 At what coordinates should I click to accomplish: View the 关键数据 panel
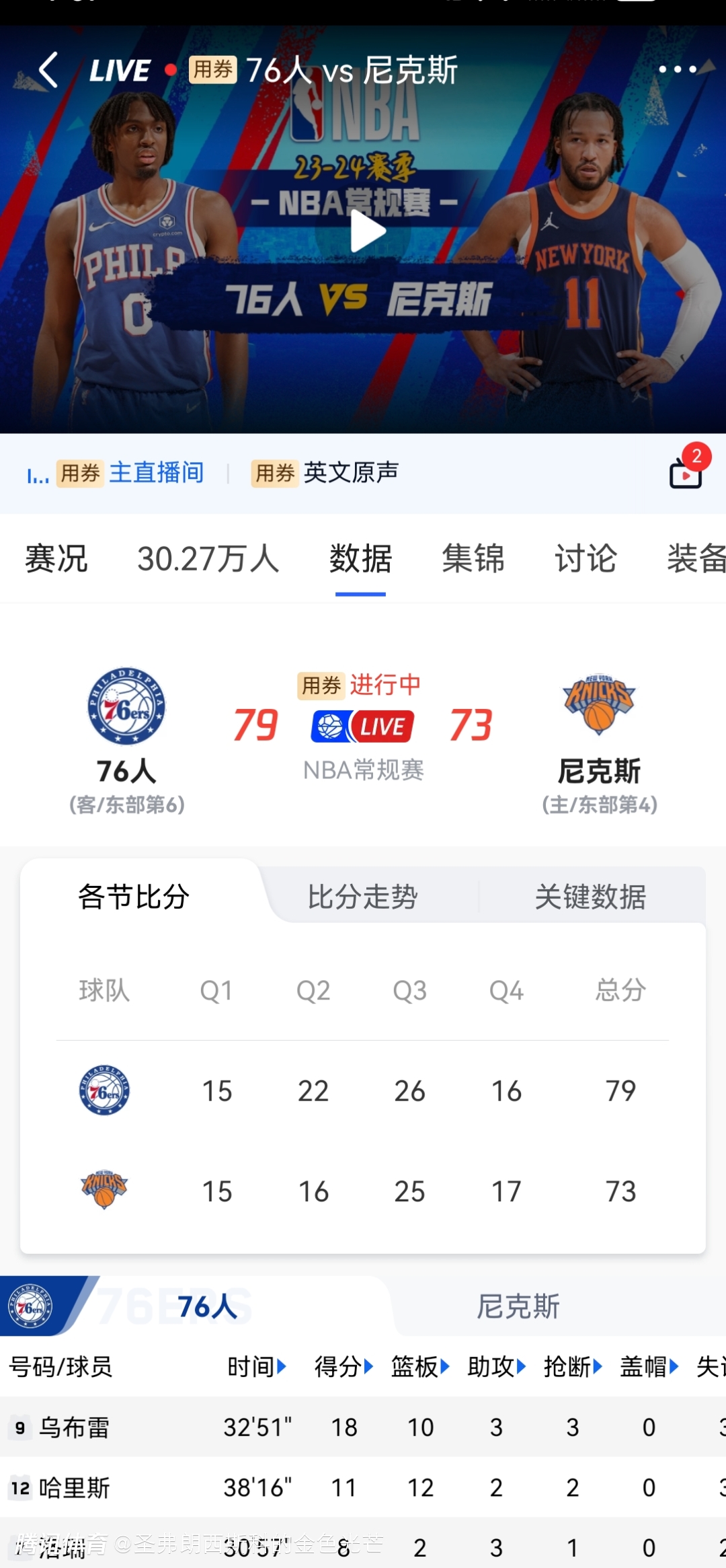[590, 897]
